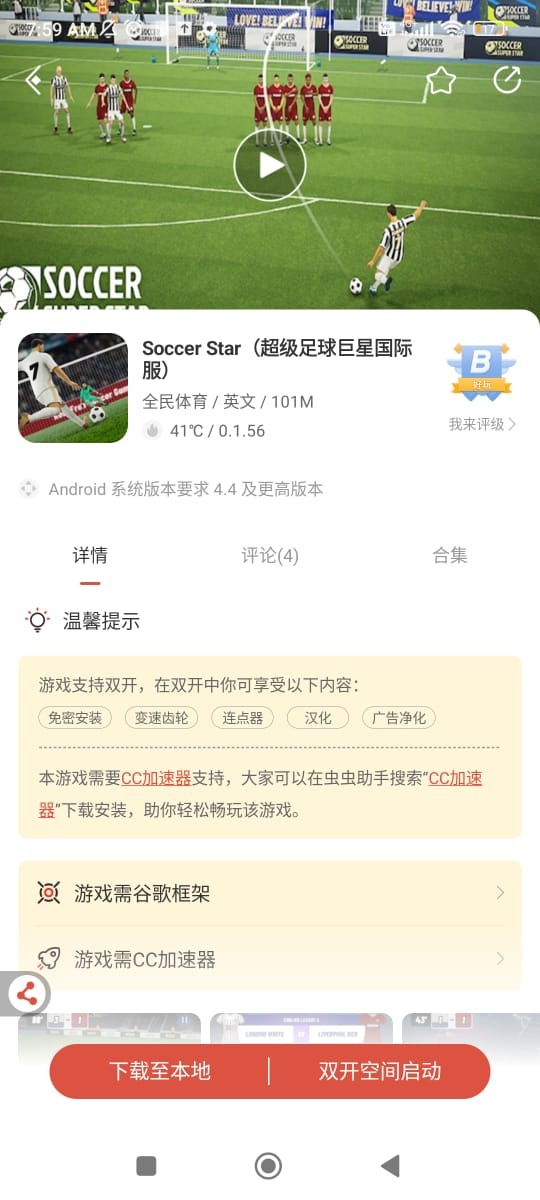This screenshot has height=1200, width=540.
Task: Share the game via top-right share icon
Action: tap(507, 80)
